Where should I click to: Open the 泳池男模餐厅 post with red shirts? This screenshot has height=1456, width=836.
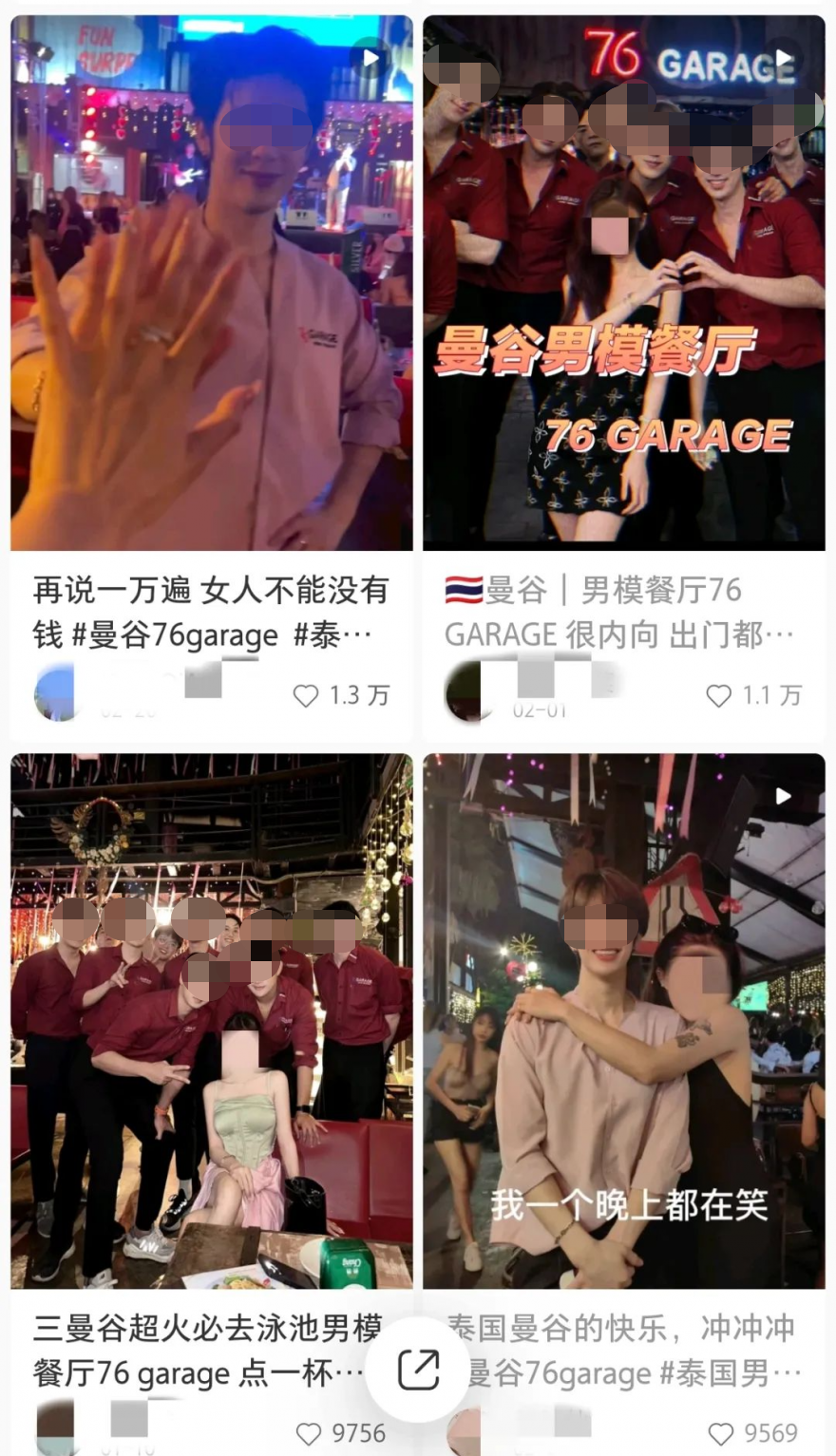coord(211,1021)
